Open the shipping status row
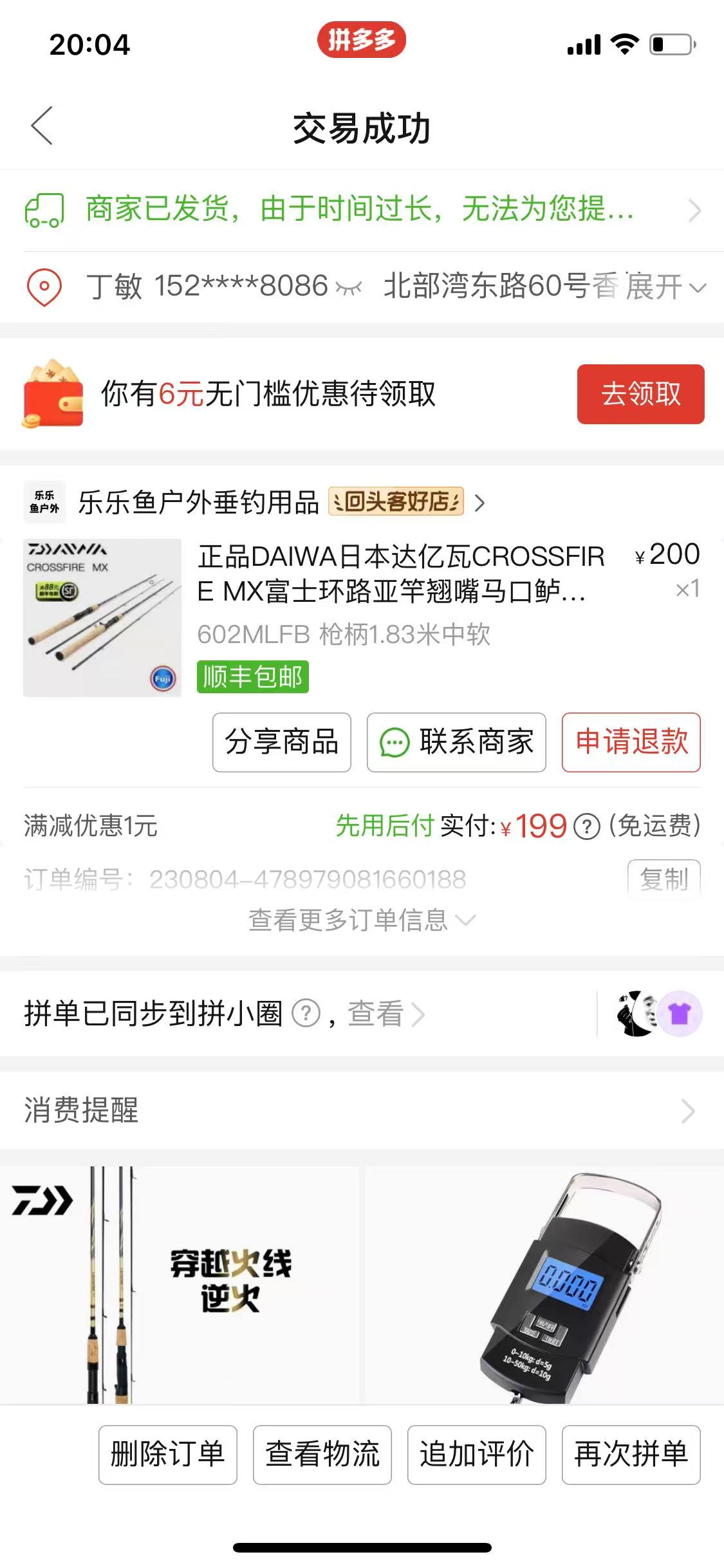This screenshot has width=724, height=1568. pyautogui.click(x=360, y=210)
